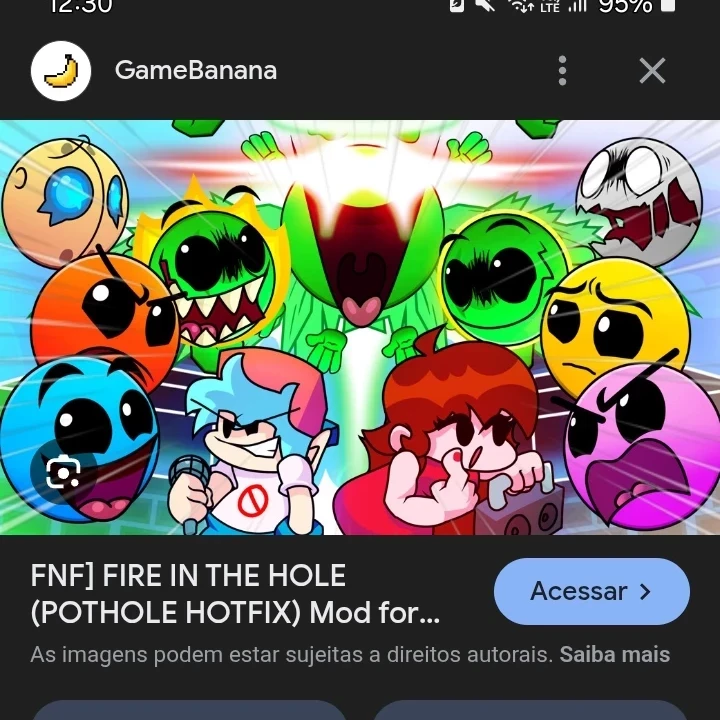Close the image viewer
The width and height of the screenshot is (720, 720).
(x=652, y=71)
